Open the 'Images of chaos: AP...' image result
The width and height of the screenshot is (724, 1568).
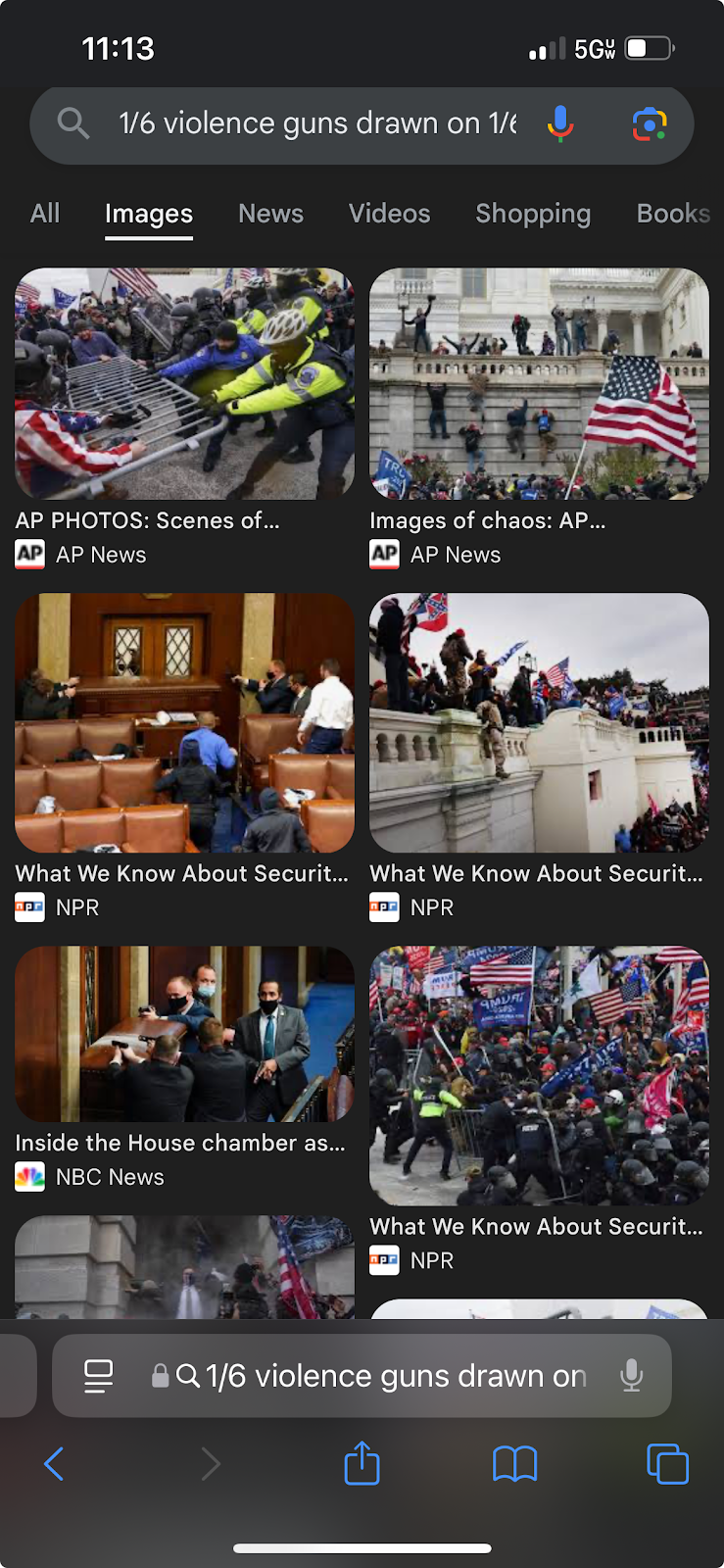click(539, 384)
